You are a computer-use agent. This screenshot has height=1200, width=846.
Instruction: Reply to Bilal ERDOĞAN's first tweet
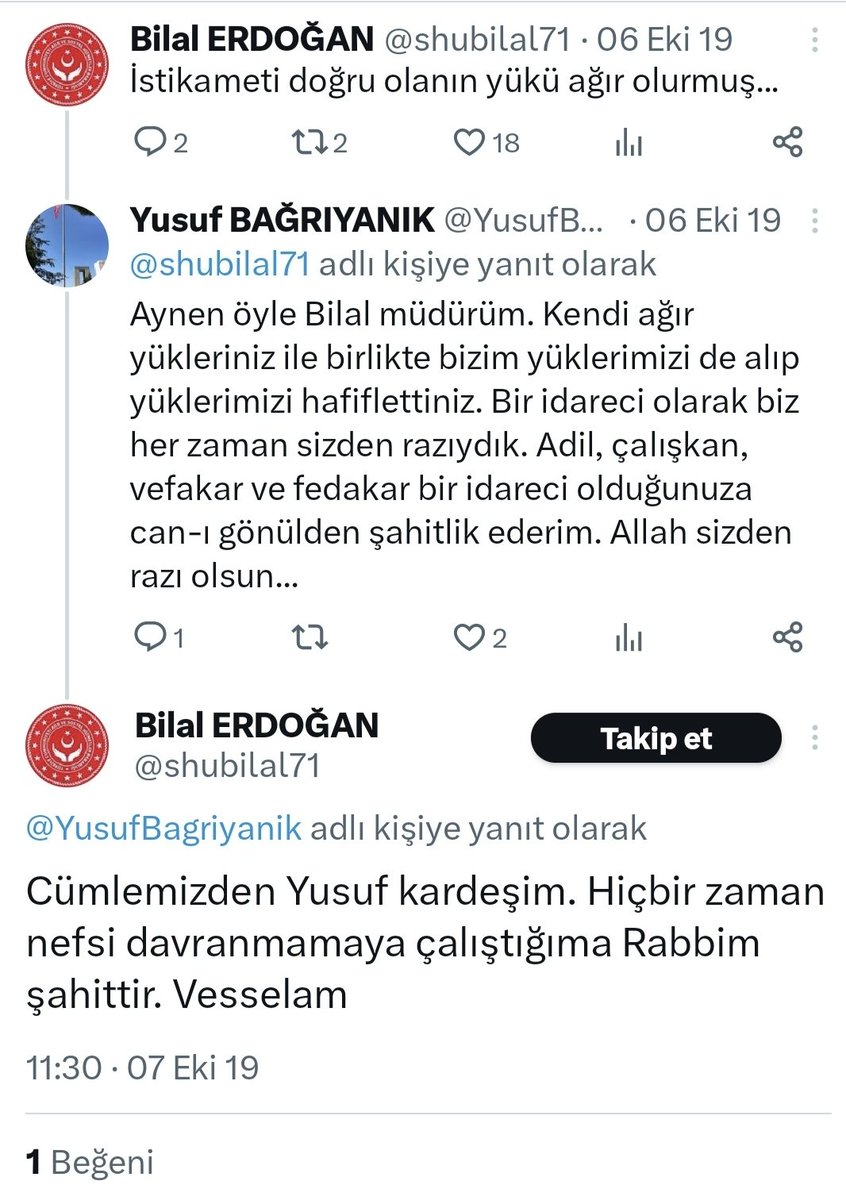(148, 144)
